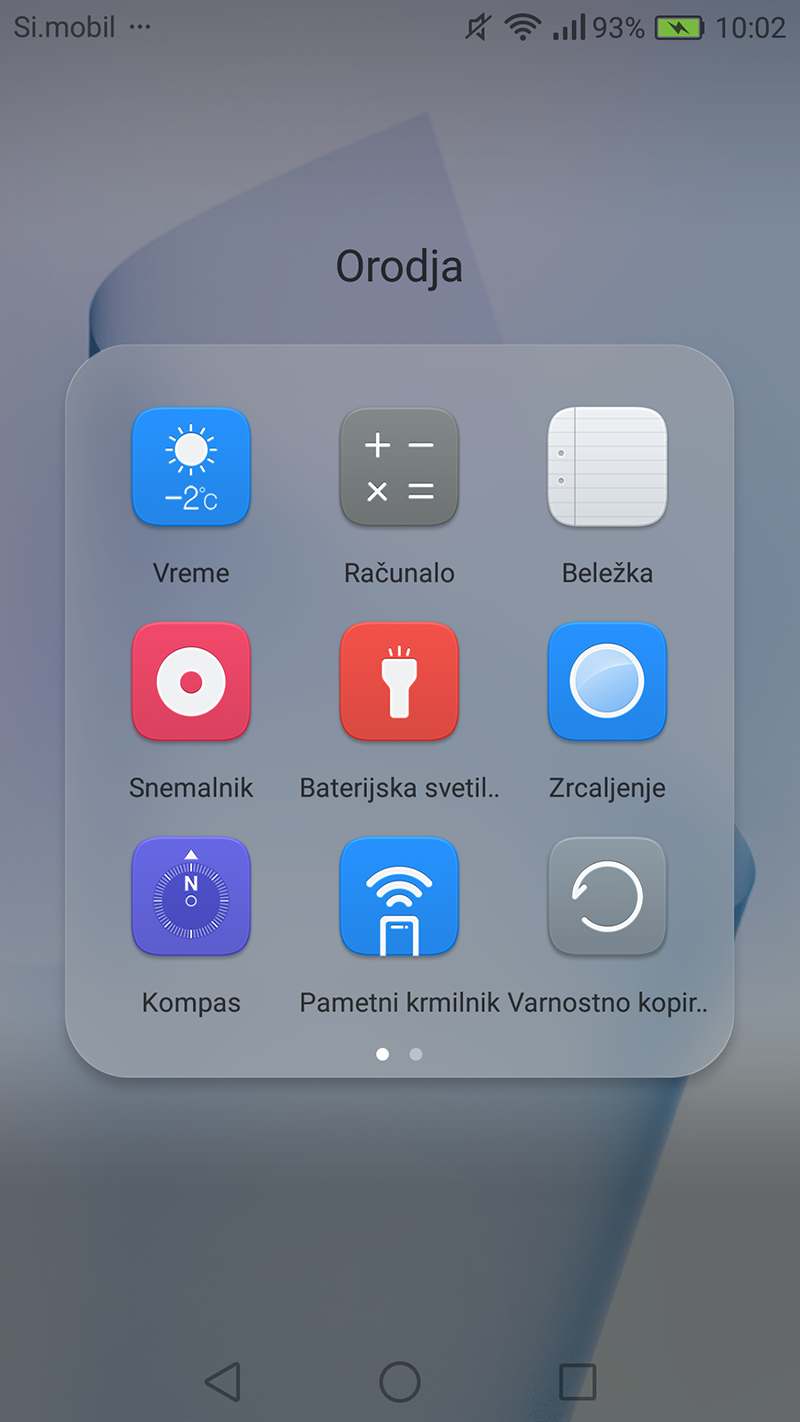Tap the system back button
The height and width of the screenshot is (1422, 800).
click(222, 1382)
